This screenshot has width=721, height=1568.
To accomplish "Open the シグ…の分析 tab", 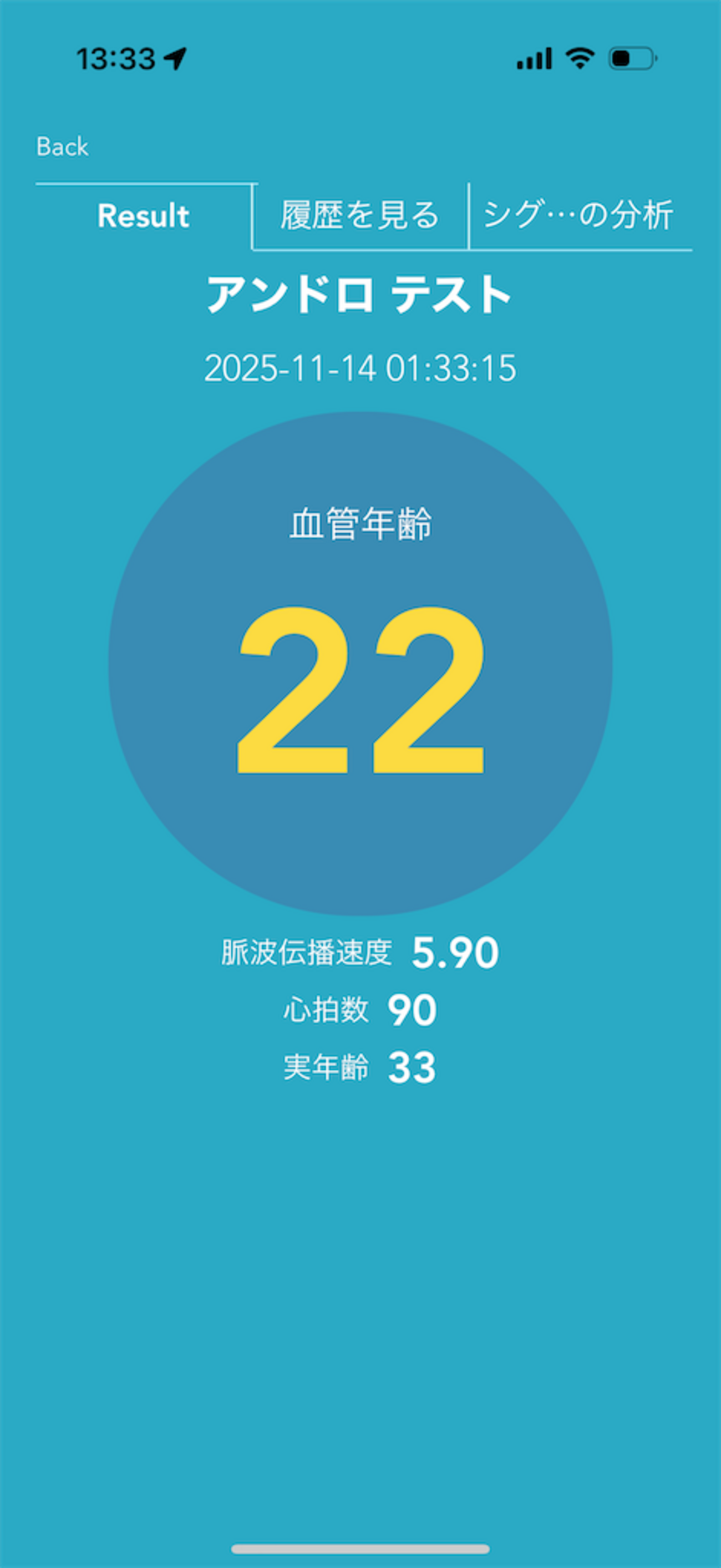I will [x=578, y=216].
